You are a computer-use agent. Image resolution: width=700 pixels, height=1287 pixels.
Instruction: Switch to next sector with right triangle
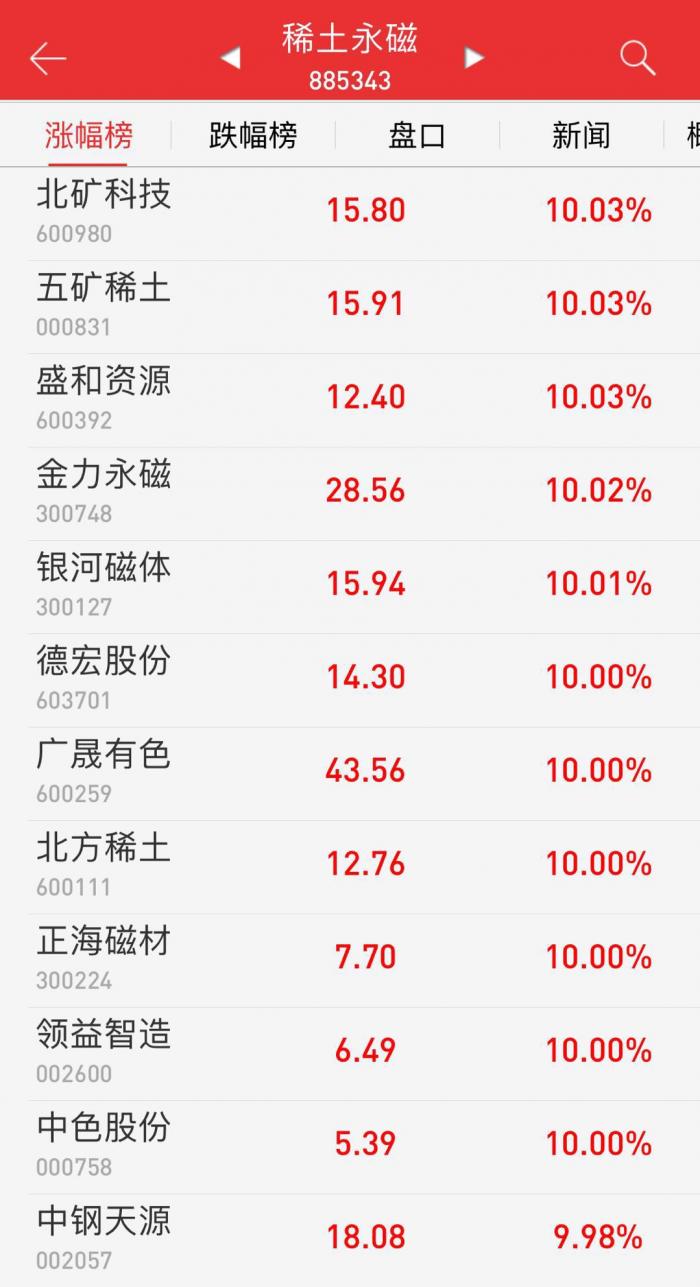coord(474,59)
